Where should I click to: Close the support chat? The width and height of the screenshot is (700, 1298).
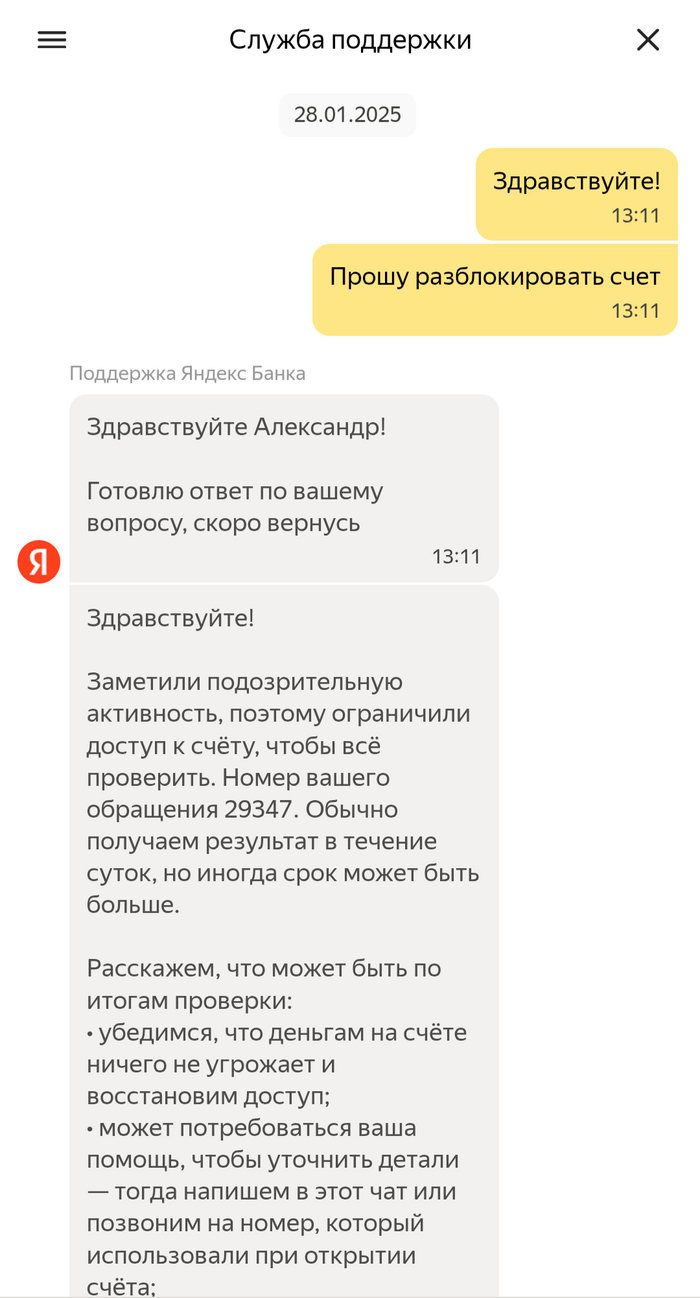pyautogui.click(x=648, y=40)
